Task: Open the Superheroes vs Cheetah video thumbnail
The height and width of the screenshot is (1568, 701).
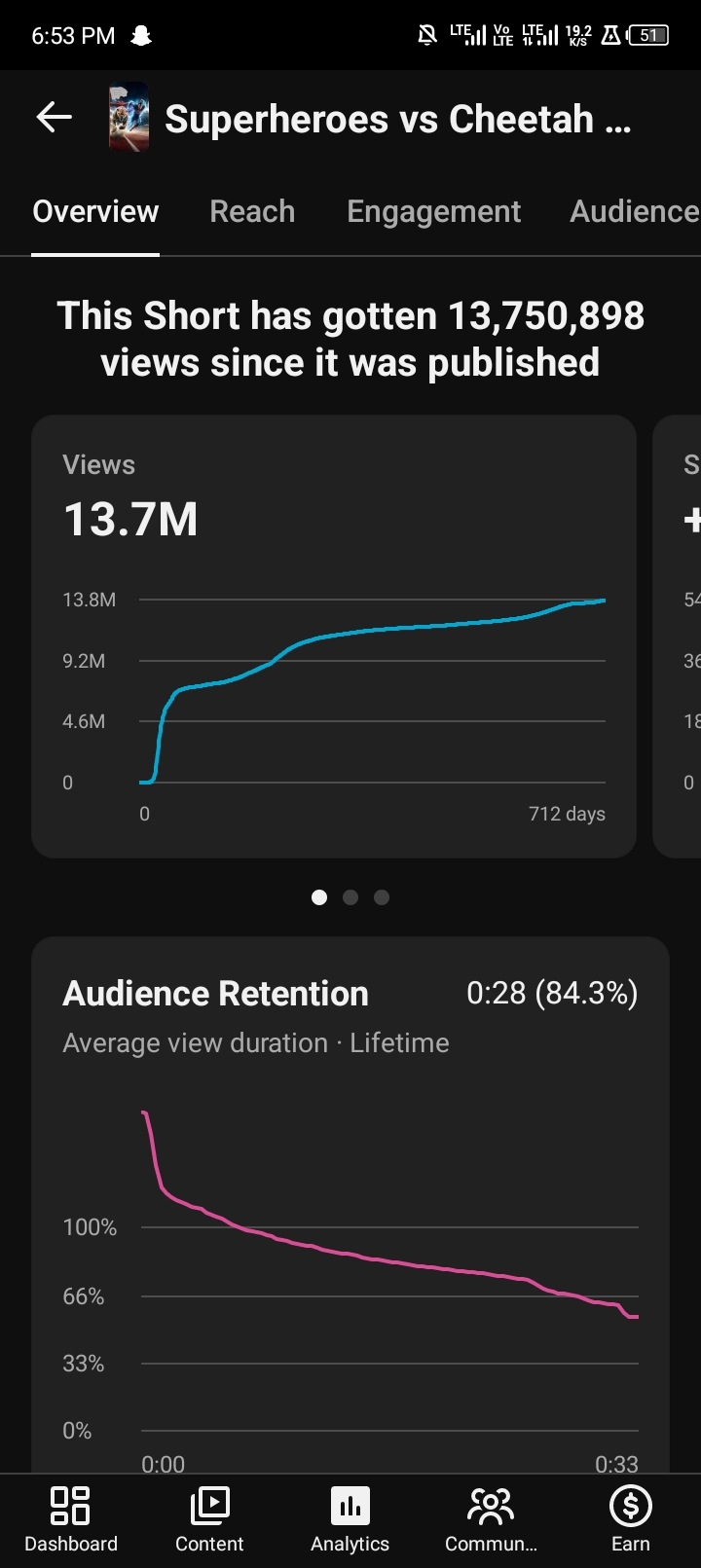Action: click(129, 118)
